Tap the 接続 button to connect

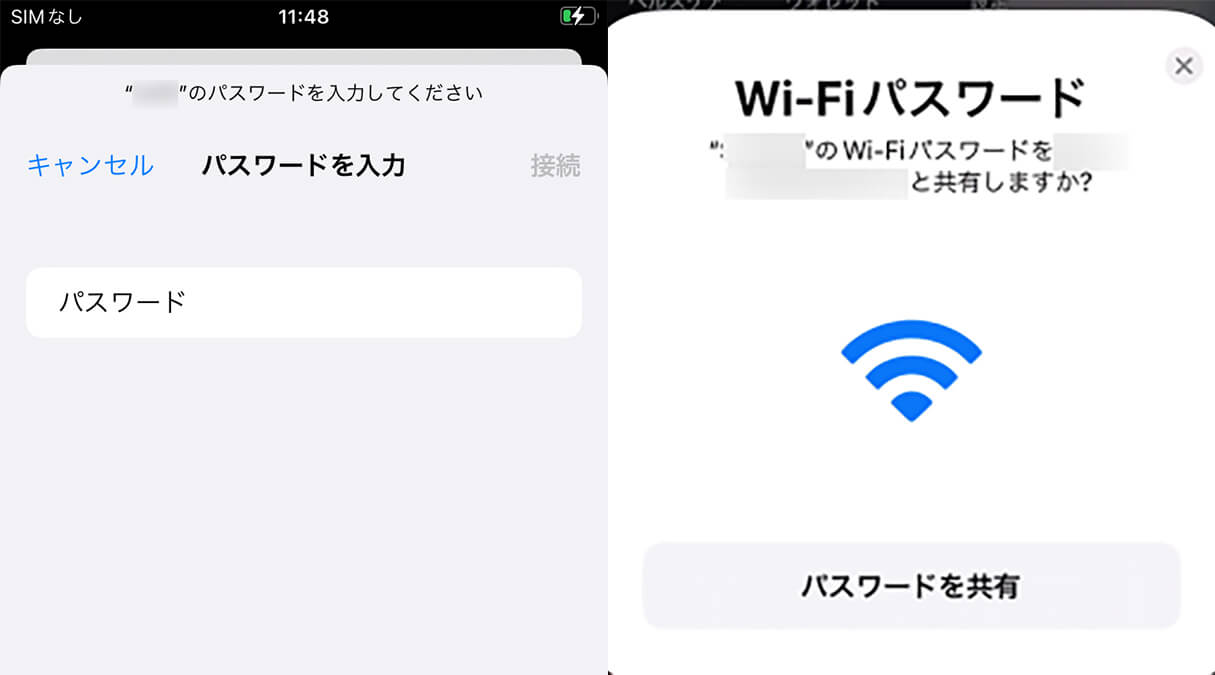tap(555, 165)
